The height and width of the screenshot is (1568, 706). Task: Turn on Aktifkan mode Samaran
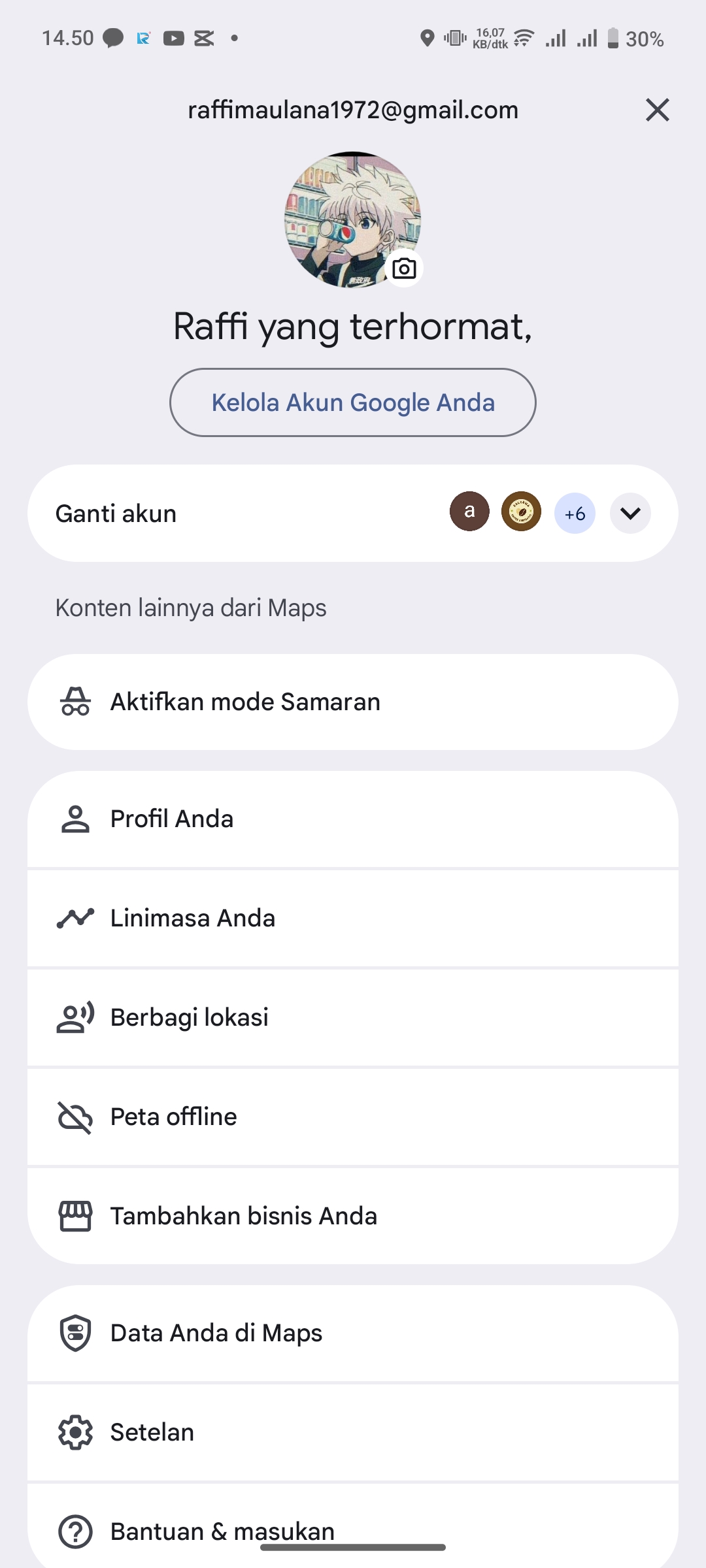click(353, 702)
